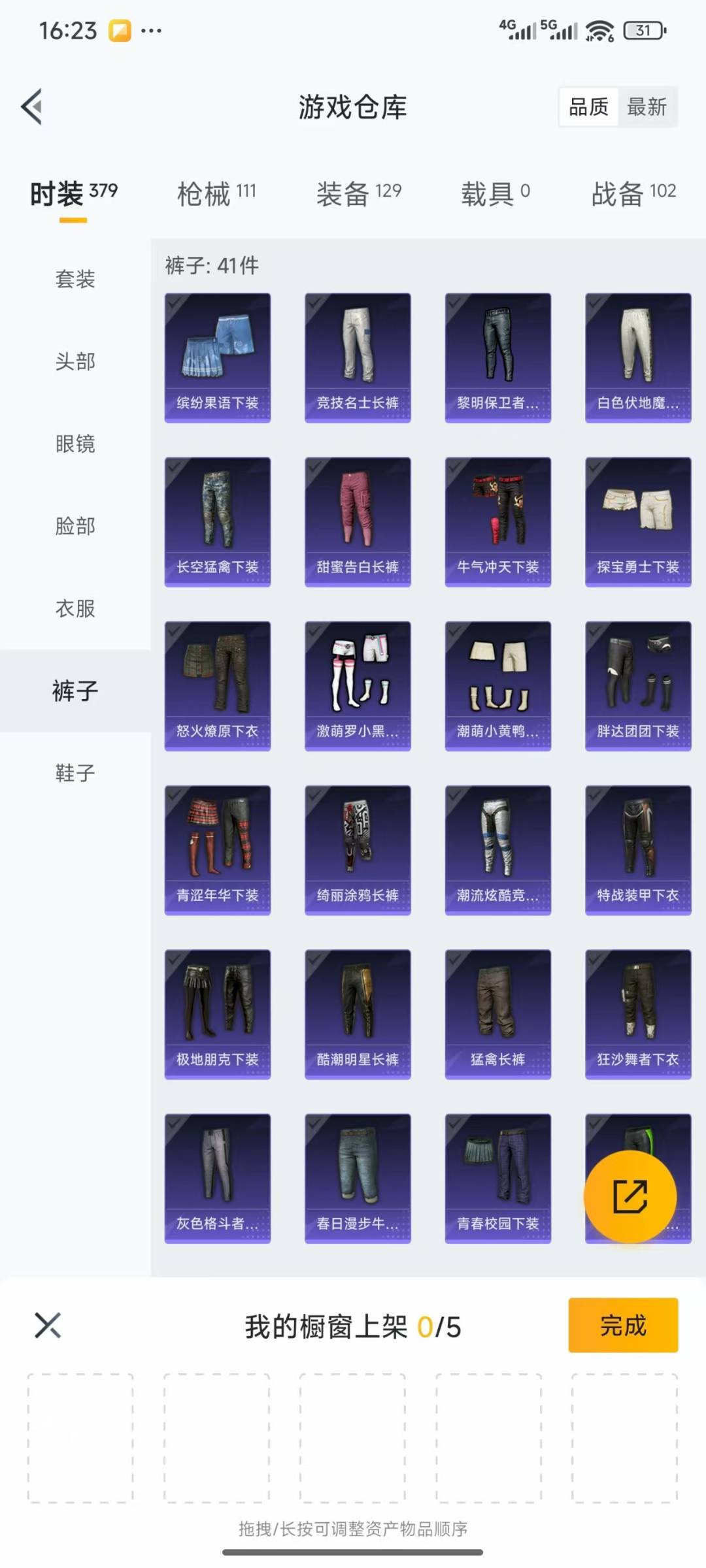Select the 头部 category
This screenshot has height=1568, width=706.
(75, 361)
